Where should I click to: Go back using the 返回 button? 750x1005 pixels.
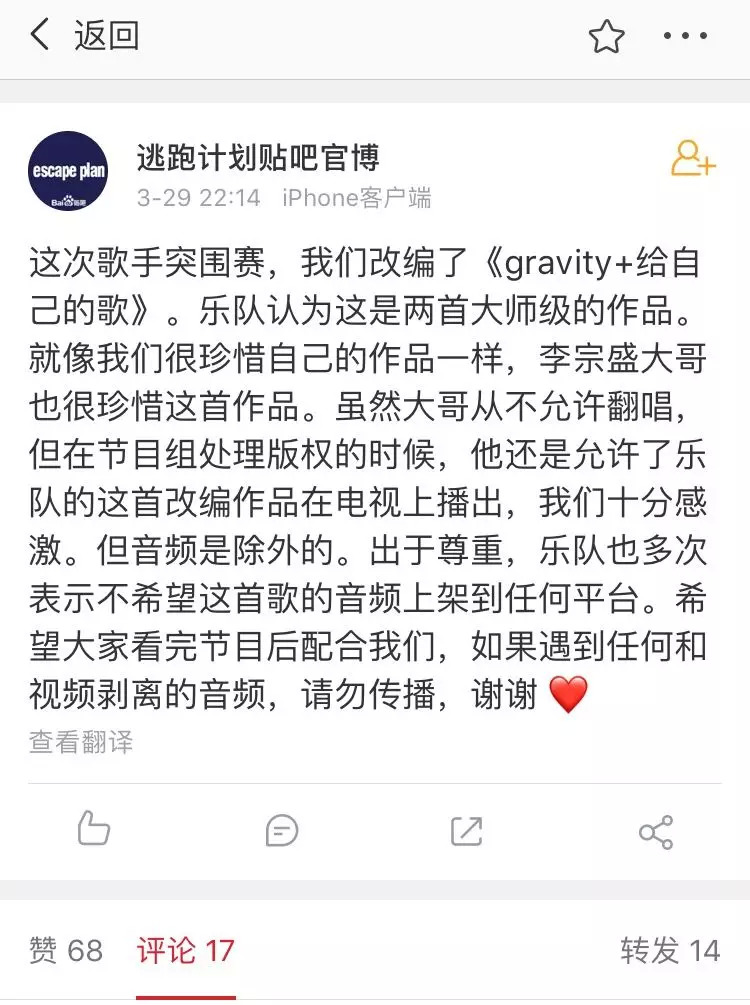(x=85, y=37)
